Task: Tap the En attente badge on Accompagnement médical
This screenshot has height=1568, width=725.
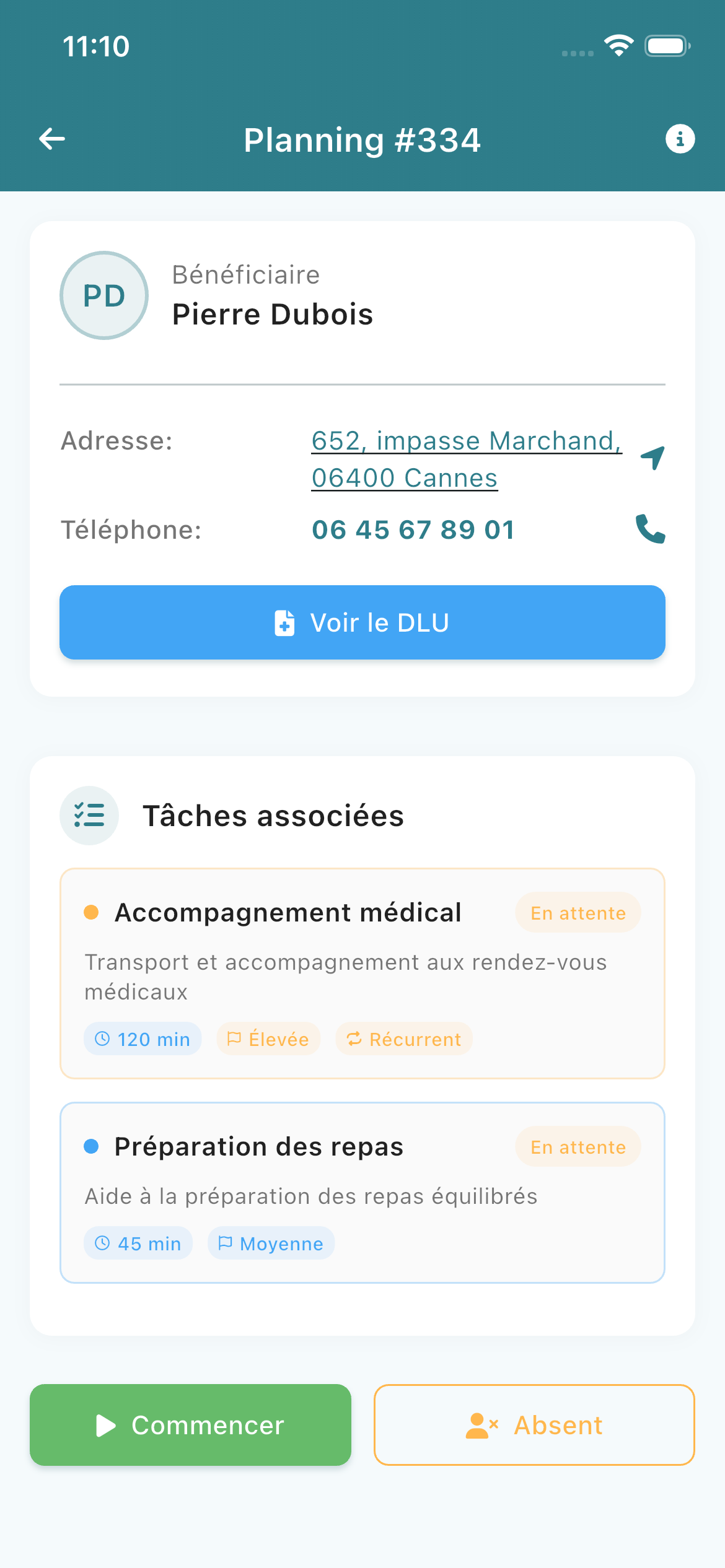Action: point(578,912)
